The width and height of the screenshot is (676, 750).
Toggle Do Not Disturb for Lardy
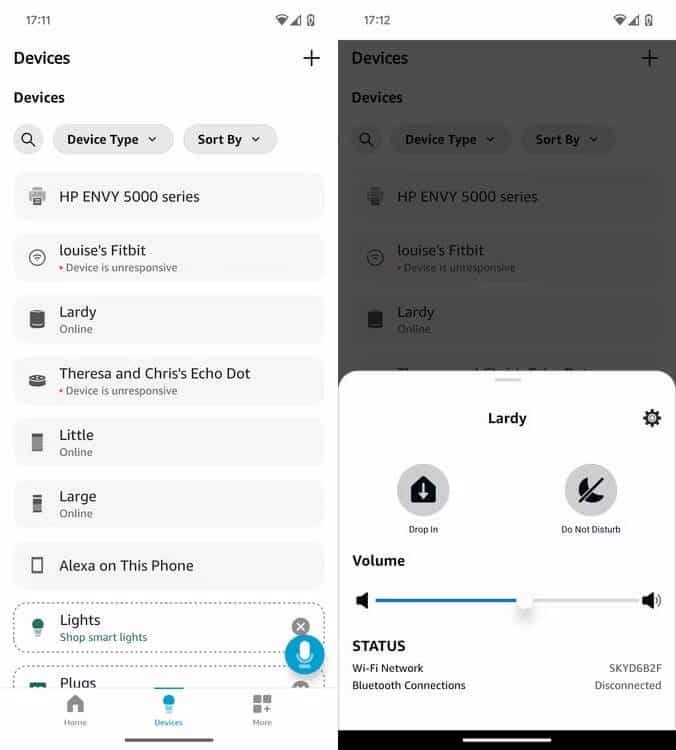(x=590, y=490)
